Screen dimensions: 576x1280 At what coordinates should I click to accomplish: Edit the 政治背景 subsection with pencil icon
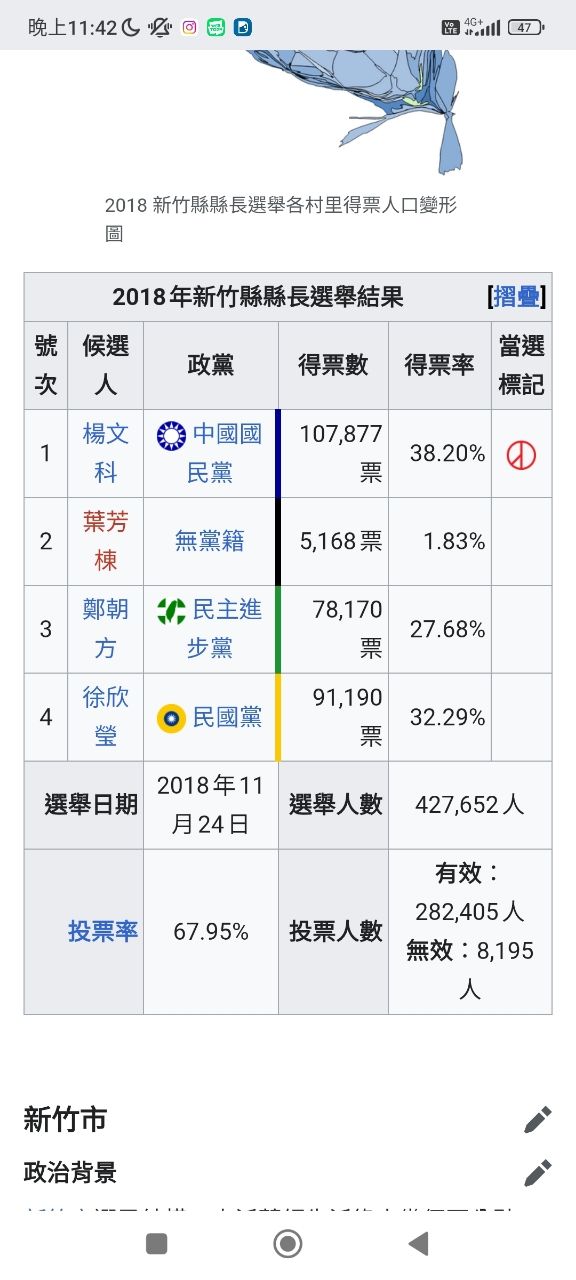(x=538, y=1172)
